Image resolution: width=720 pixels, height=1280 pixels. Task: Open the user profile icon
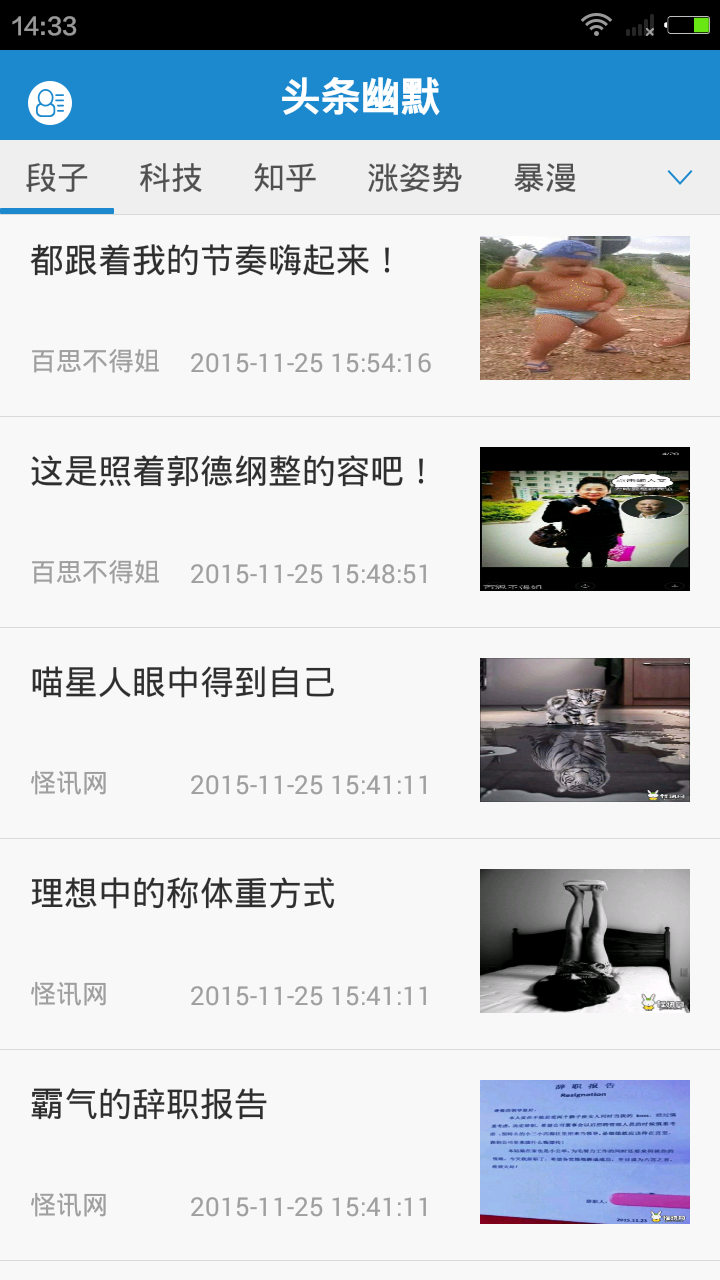[x=49, y=101]
